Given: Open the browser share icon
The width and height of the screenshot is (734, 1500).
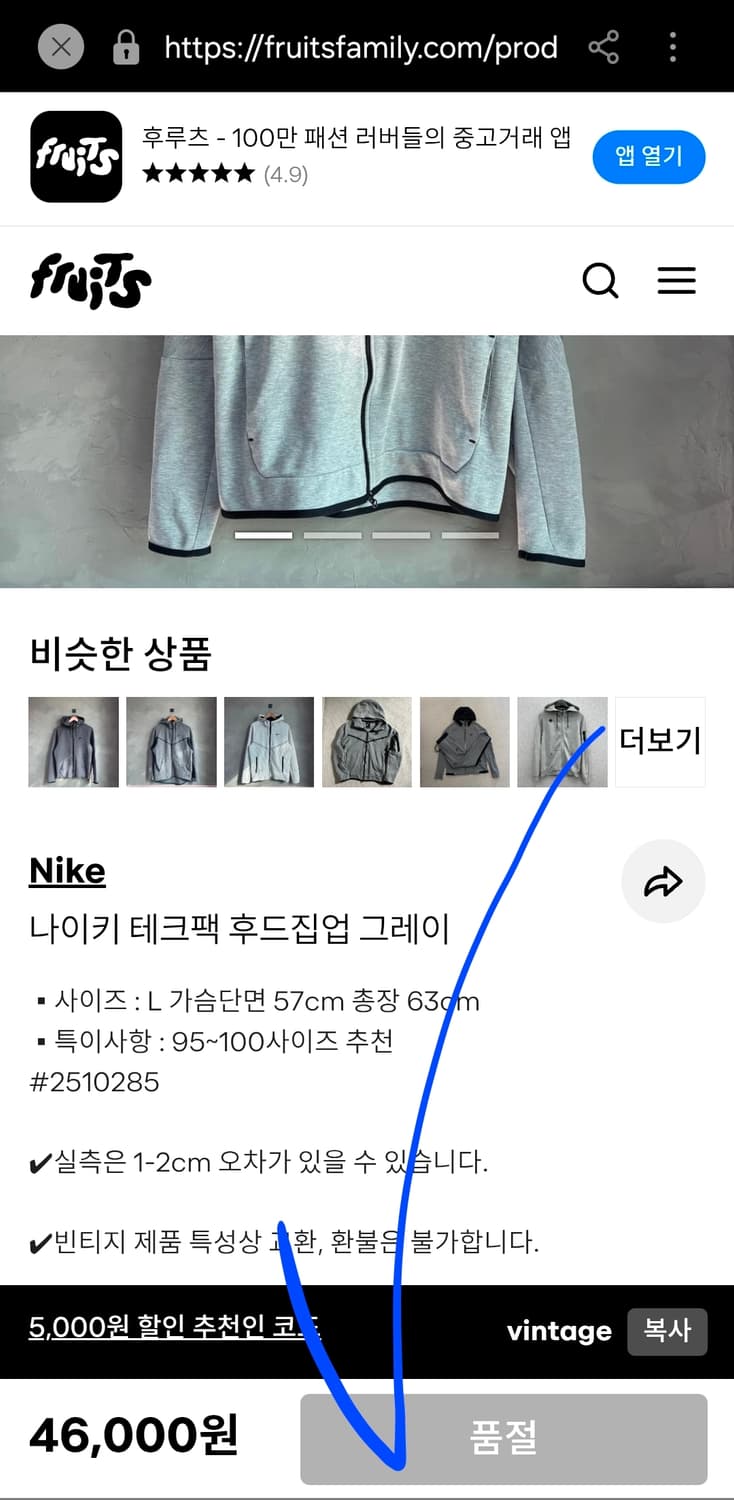Looking at the screenshot, I should click(604, 47).
